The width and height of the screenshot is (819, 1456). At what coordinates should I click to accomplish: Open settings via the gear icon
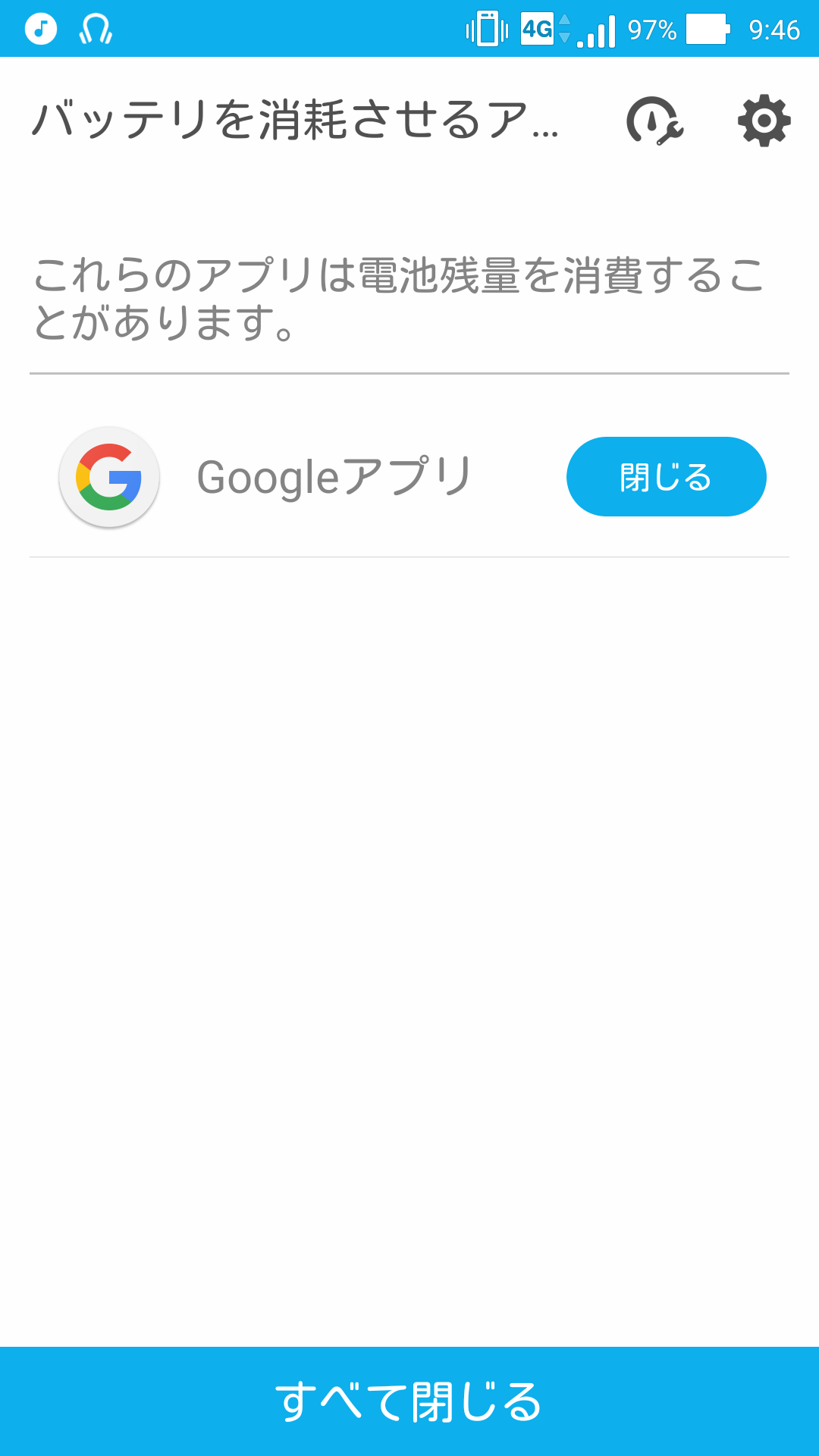pos(764,121)
